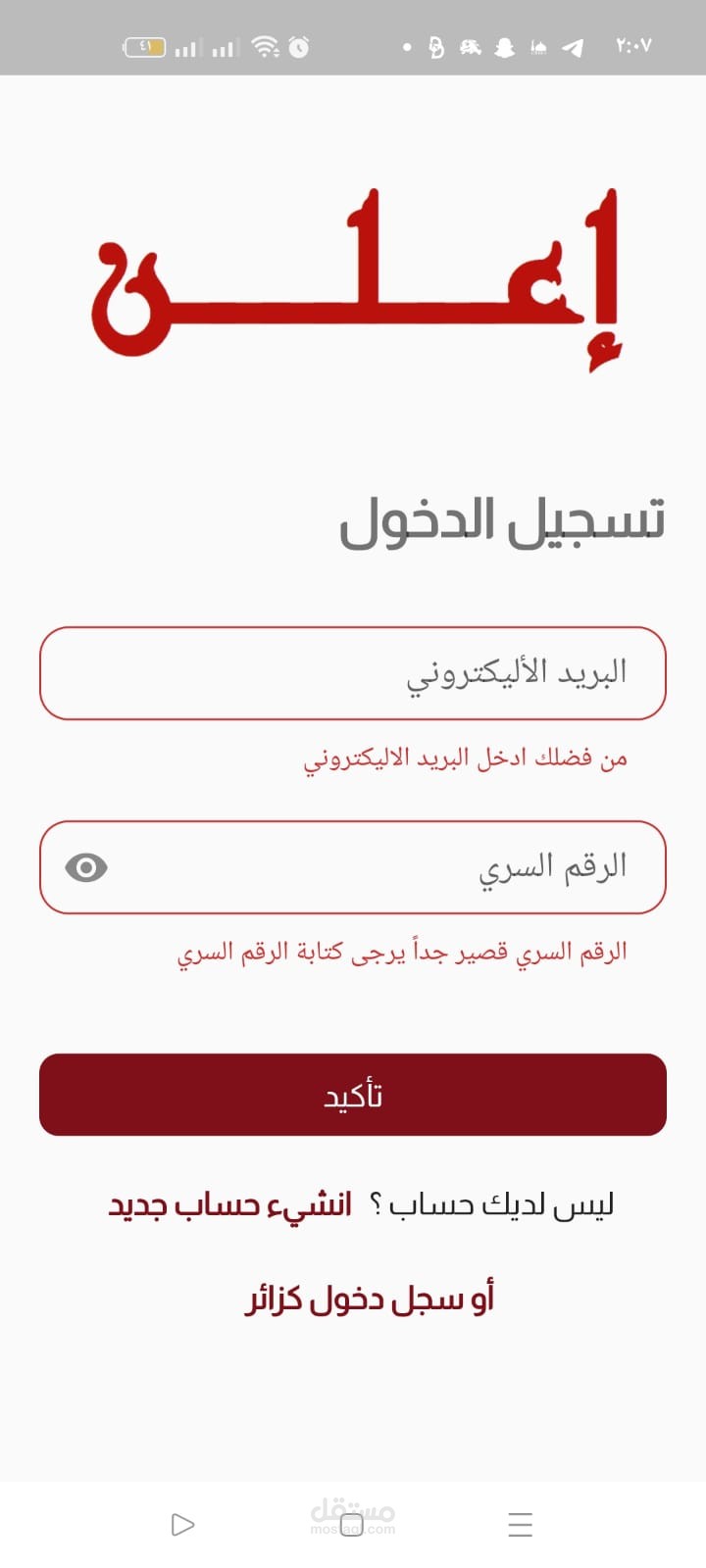706x1568 pixels.
Task: Tap the Wi-Fi status icon
Action: [263, 46]
